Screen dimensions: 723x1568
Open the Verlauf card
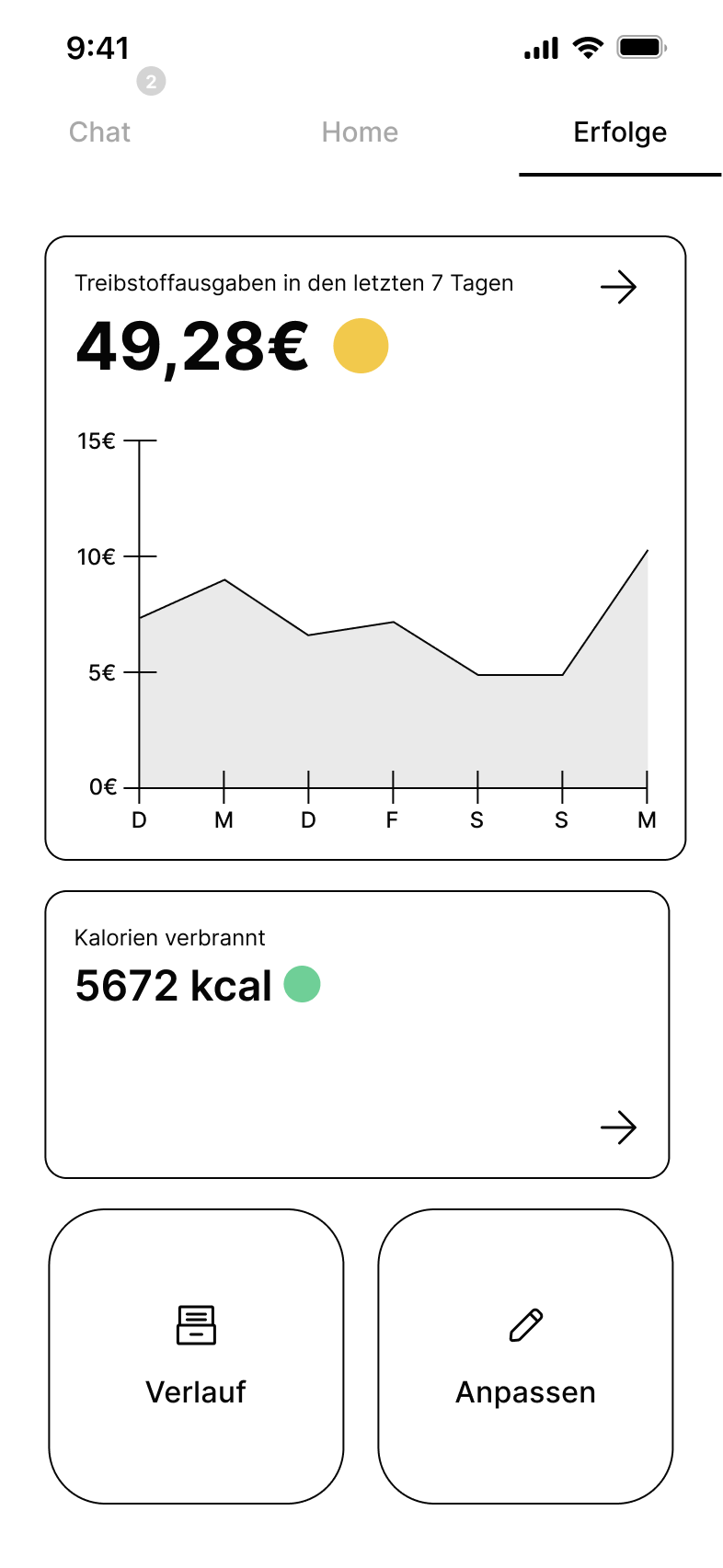tap(195, 1356)
